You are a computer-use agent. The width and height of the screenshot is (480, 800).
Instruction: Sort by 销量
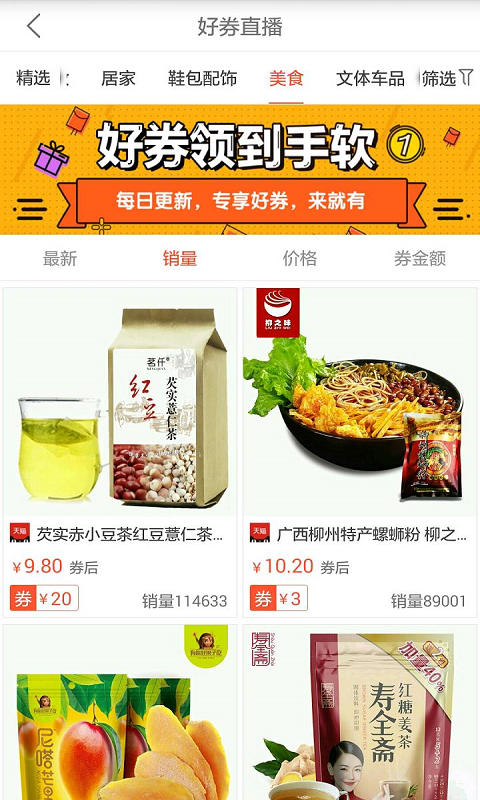point(180,259)
